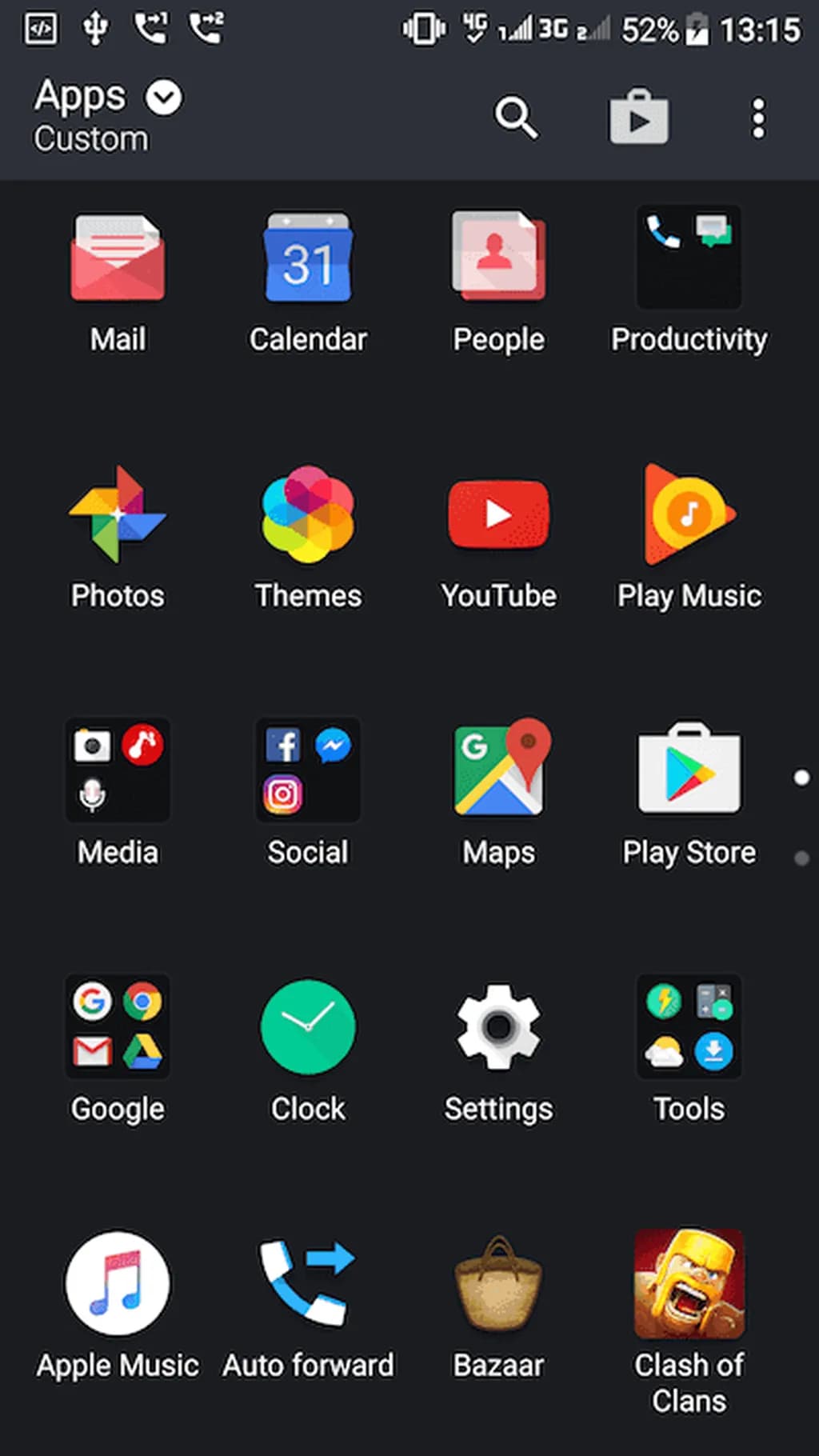
Task: Open the Play Store shortcut in the top bar
Action: tap(637, 117)
